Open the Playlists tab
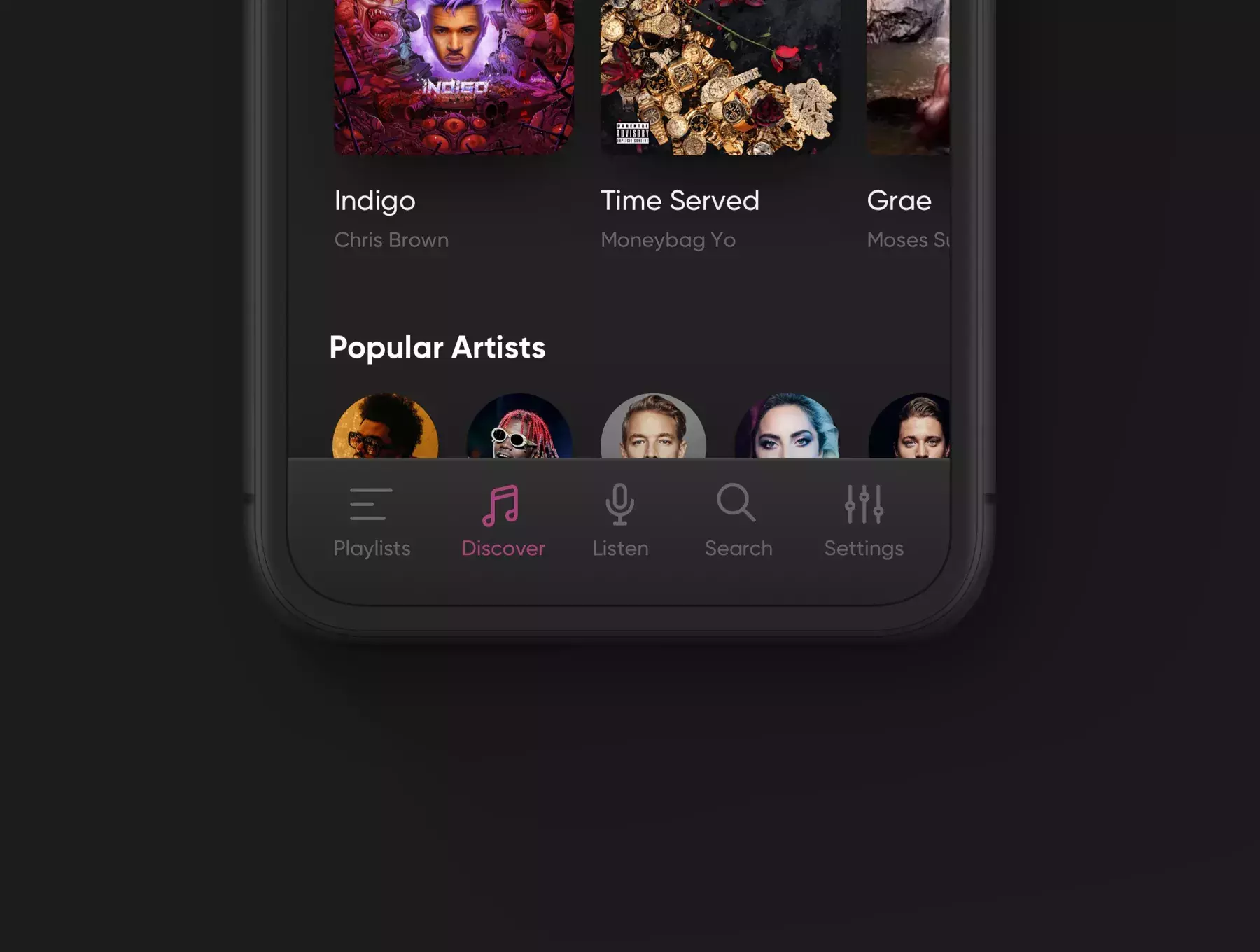This screenshot has height=952, width=1260. [x=371, y=522]
